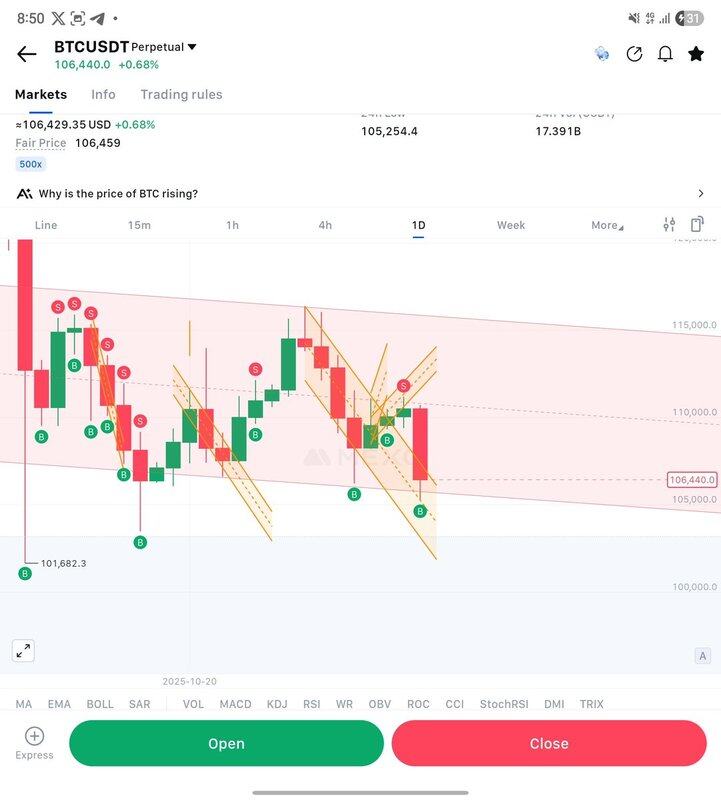Open the share icon in header
This screenshot has height=800, width=721.
tap(634, 54)
